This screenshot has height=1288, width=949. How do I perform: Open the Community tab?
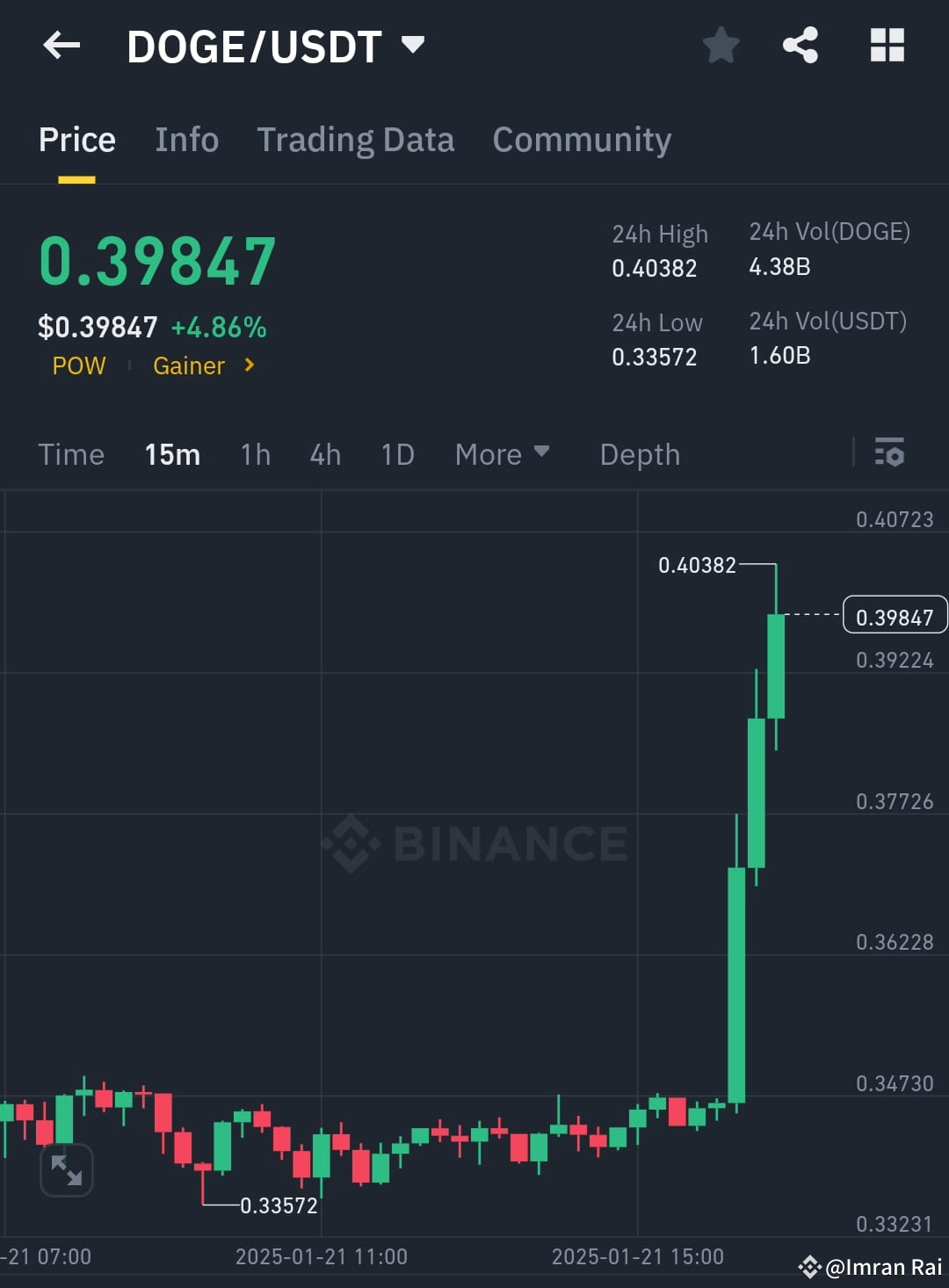click(582, 139)
